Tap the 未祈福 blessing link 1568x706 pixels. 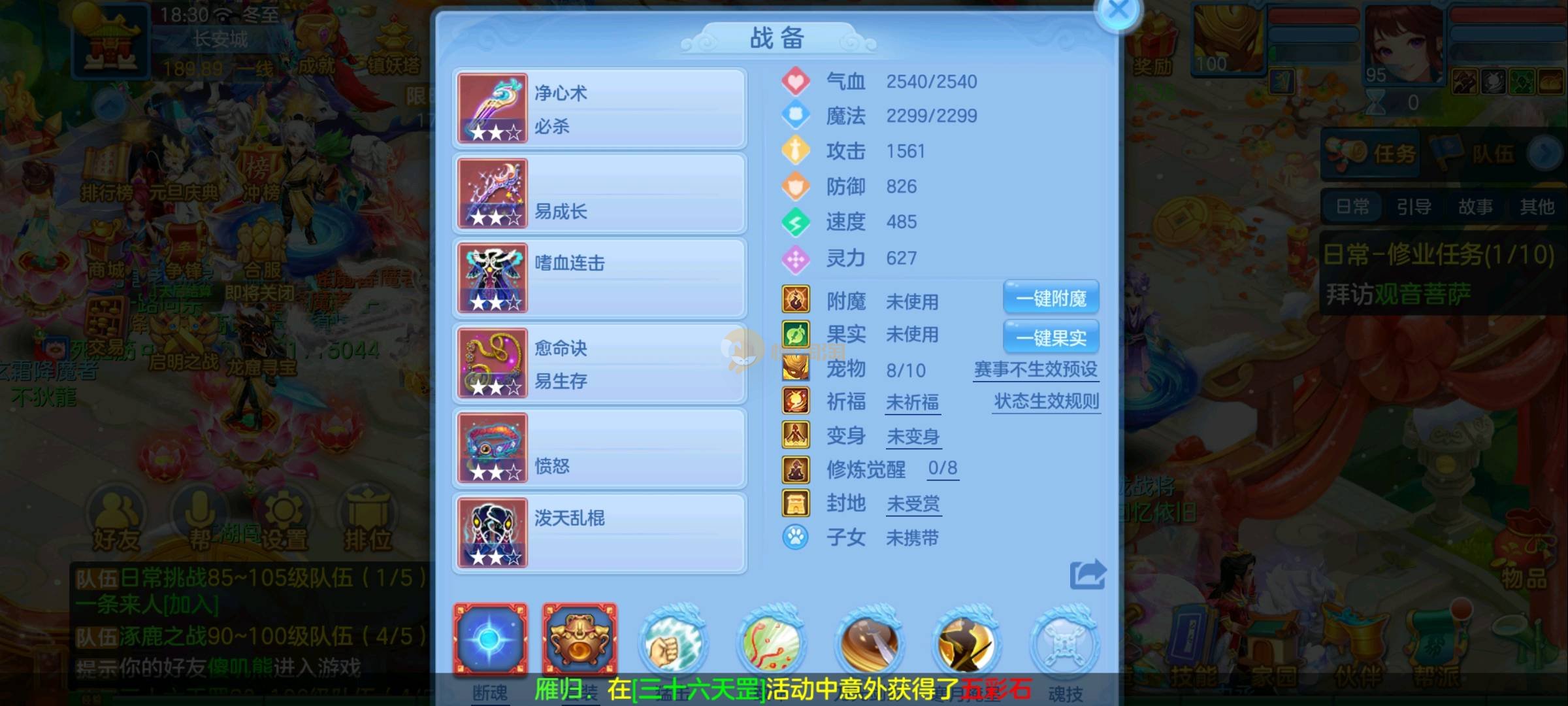click(913, 402)
